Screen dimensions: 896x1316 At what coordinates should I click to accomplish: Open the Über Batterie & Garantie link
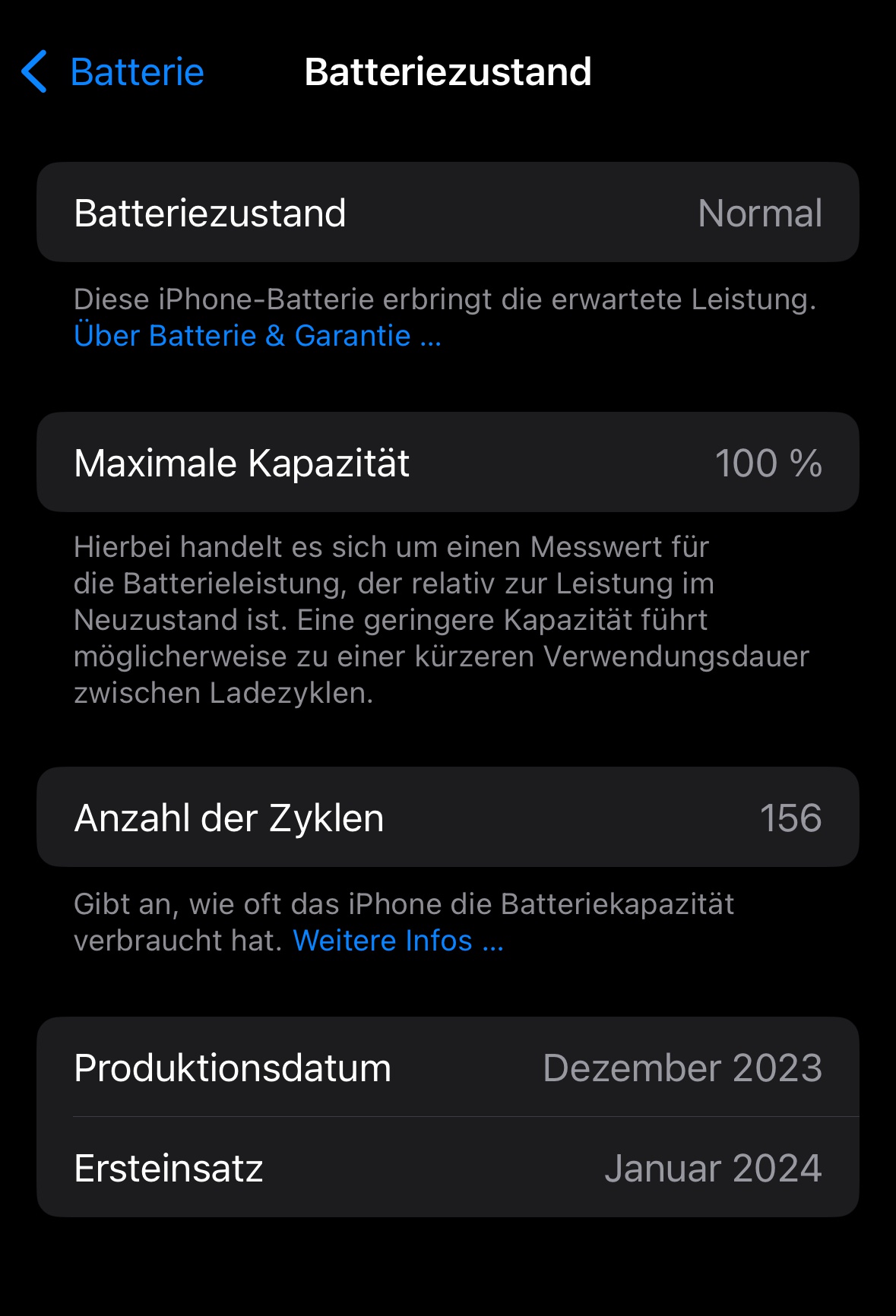(257, 336)
